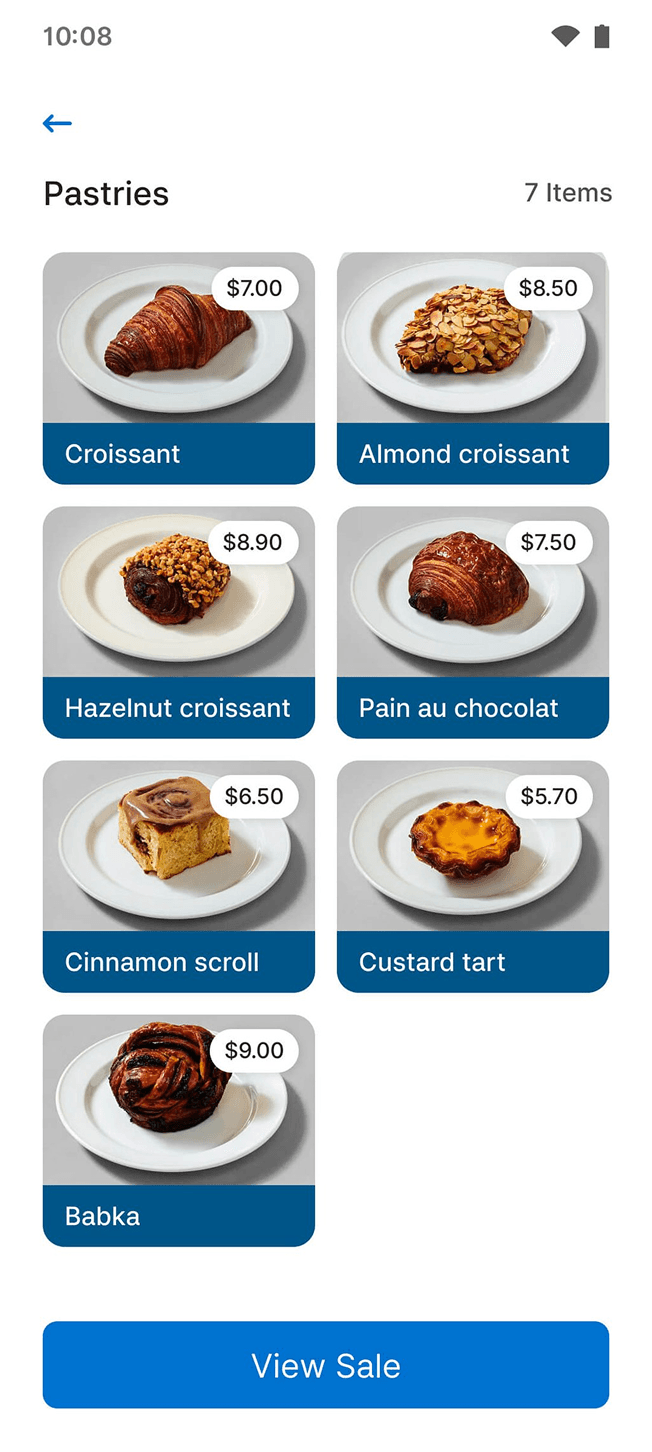Screen dimensions: 652x1452
Task: Select the Custard tart tile
Action: coord(472,875)
